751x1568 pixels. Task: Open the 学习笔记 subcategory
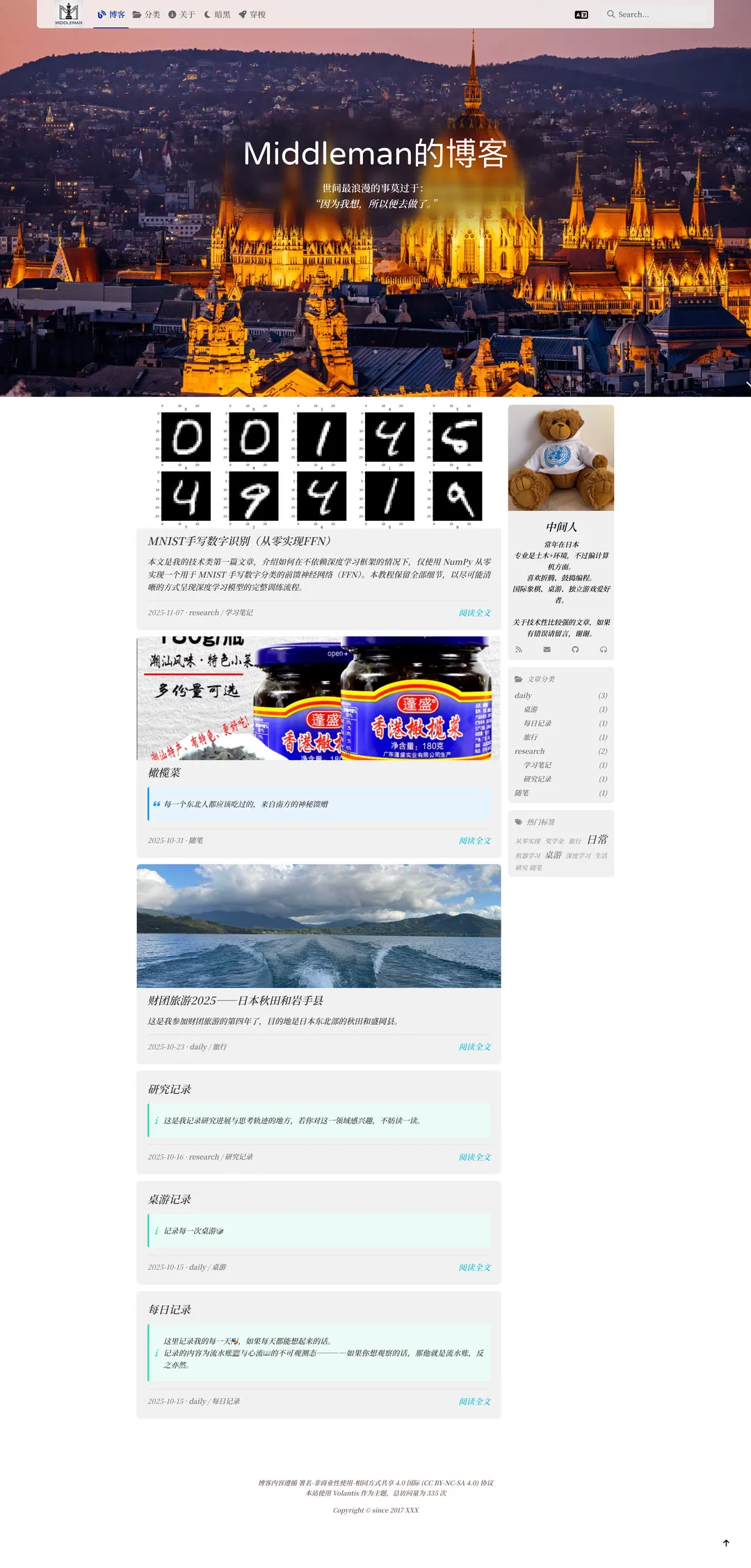click(538, 765)
